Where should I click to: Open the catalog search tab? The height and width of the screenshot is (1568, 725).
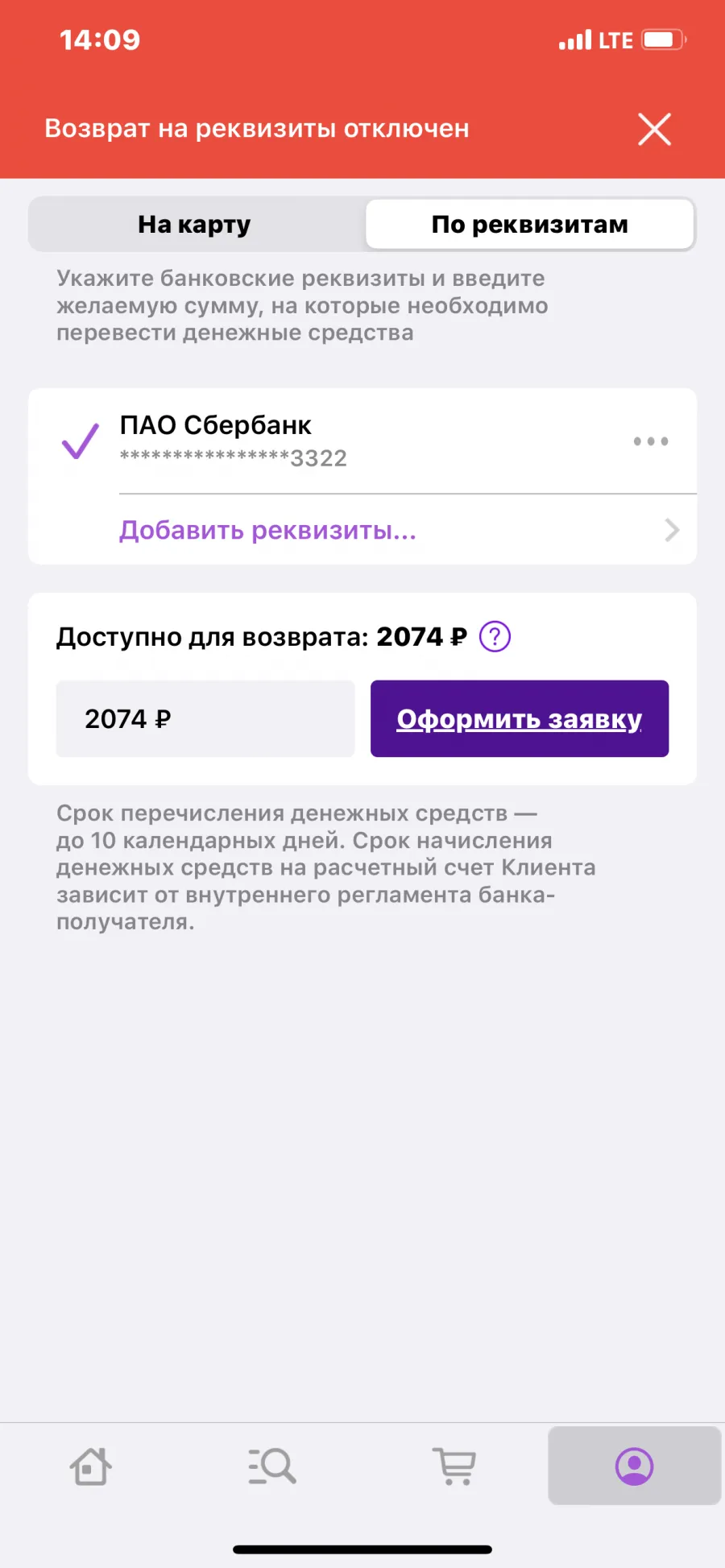(x=272, y=1466)
